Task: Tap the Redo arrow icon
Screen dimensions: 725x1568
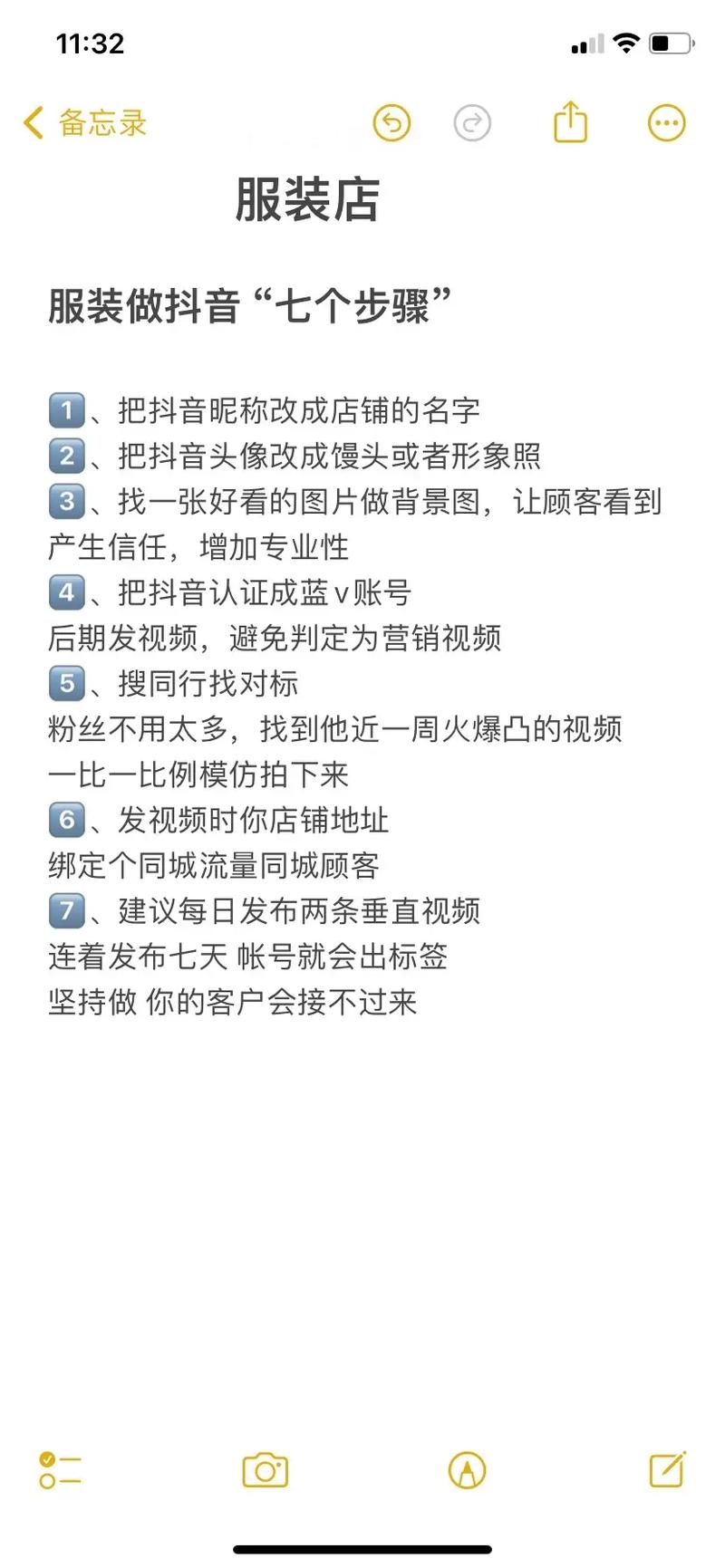Action: click(471, 123)
